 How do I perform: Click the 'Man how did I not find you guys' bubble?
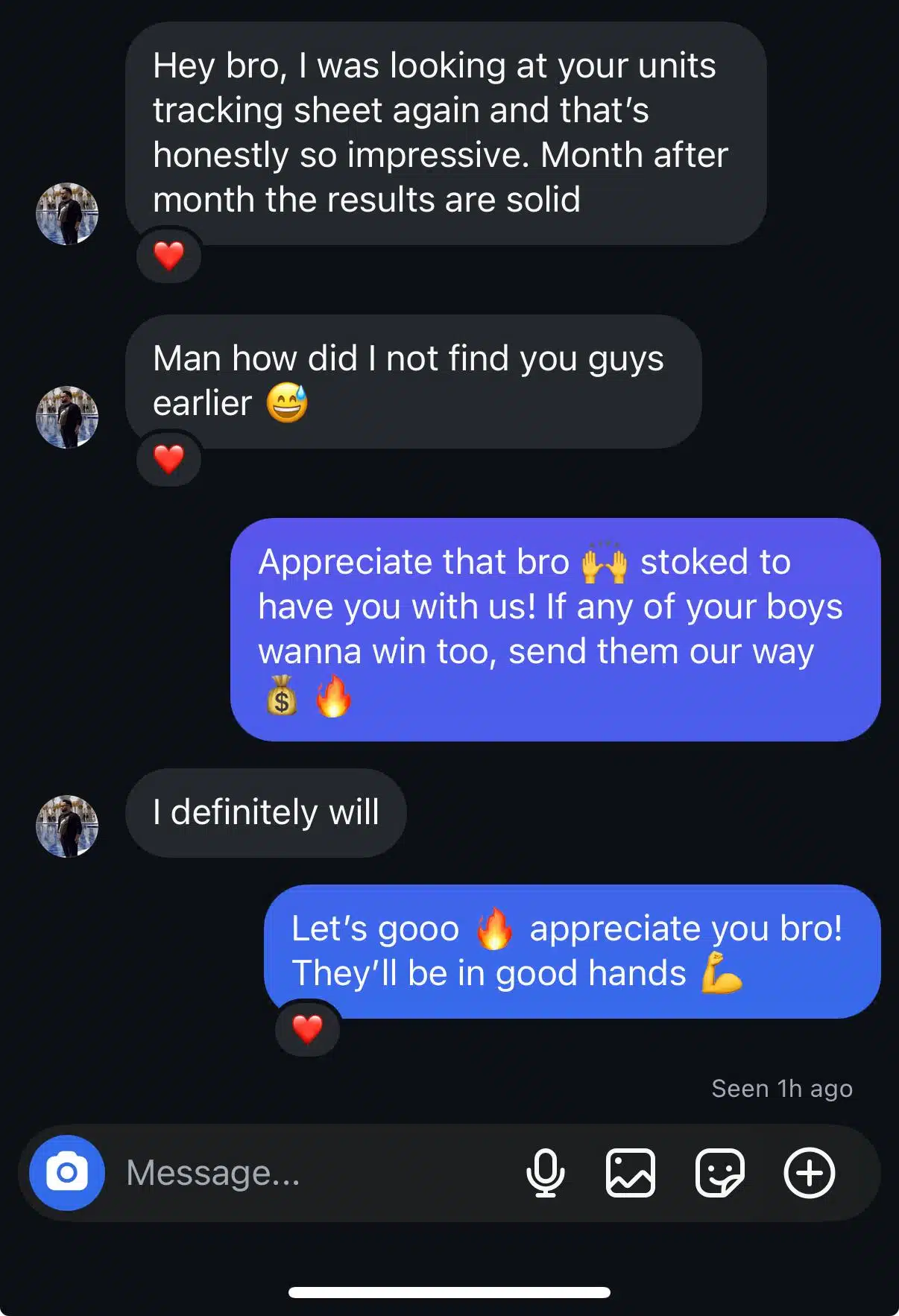pyautogui.click(x=414, y=380)
